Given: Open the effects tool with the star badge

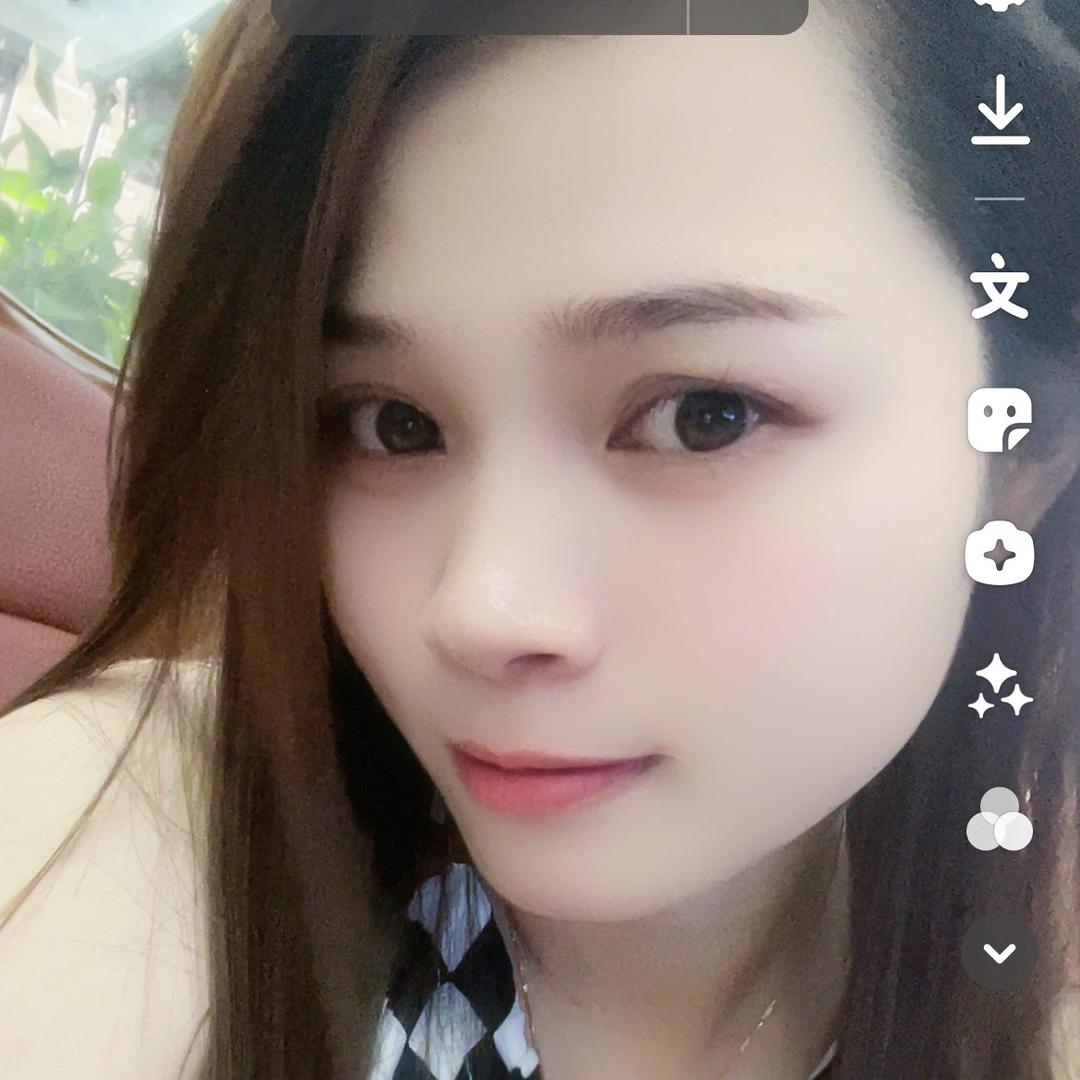Looking at the screenshot, I should click(1000, 553).
